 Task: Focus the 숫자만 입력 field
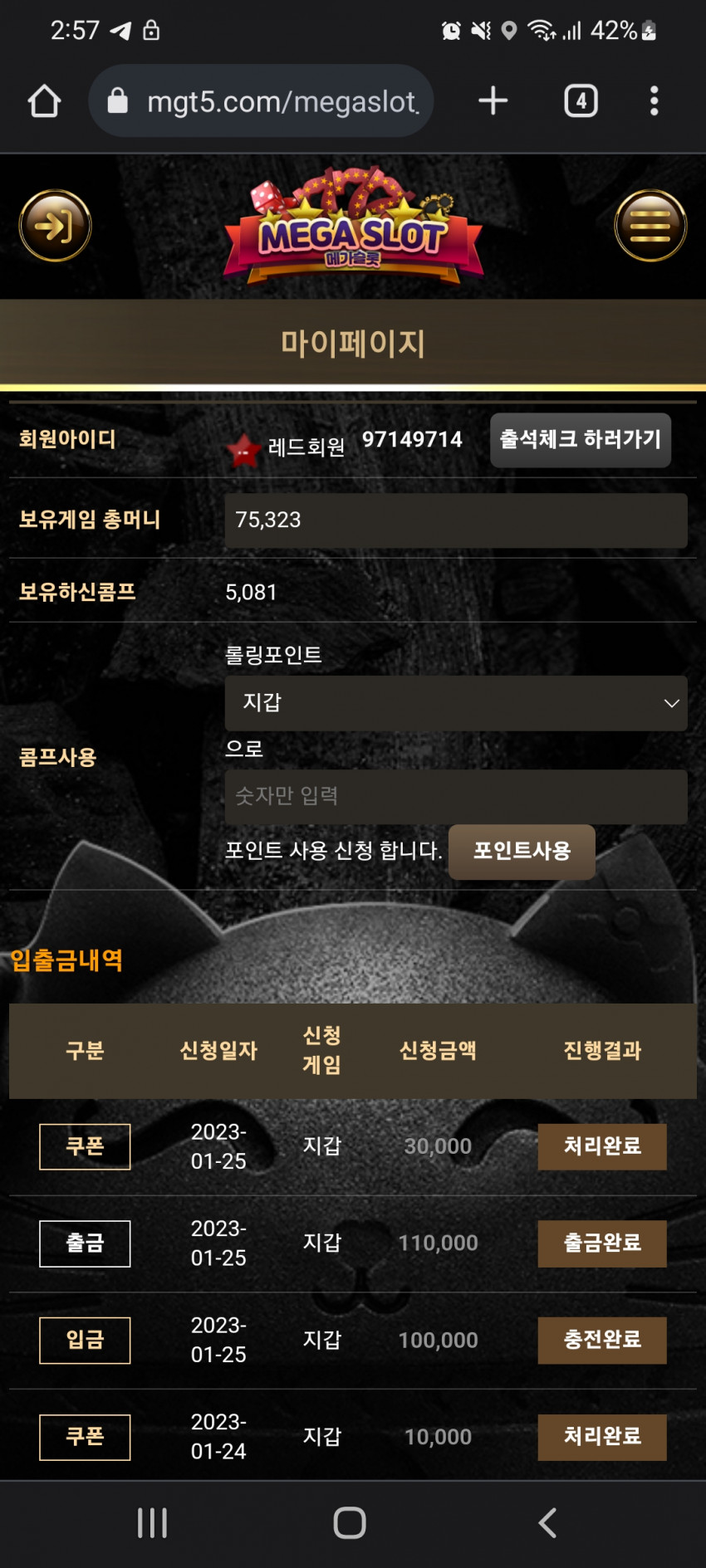(x=456, y=797)
